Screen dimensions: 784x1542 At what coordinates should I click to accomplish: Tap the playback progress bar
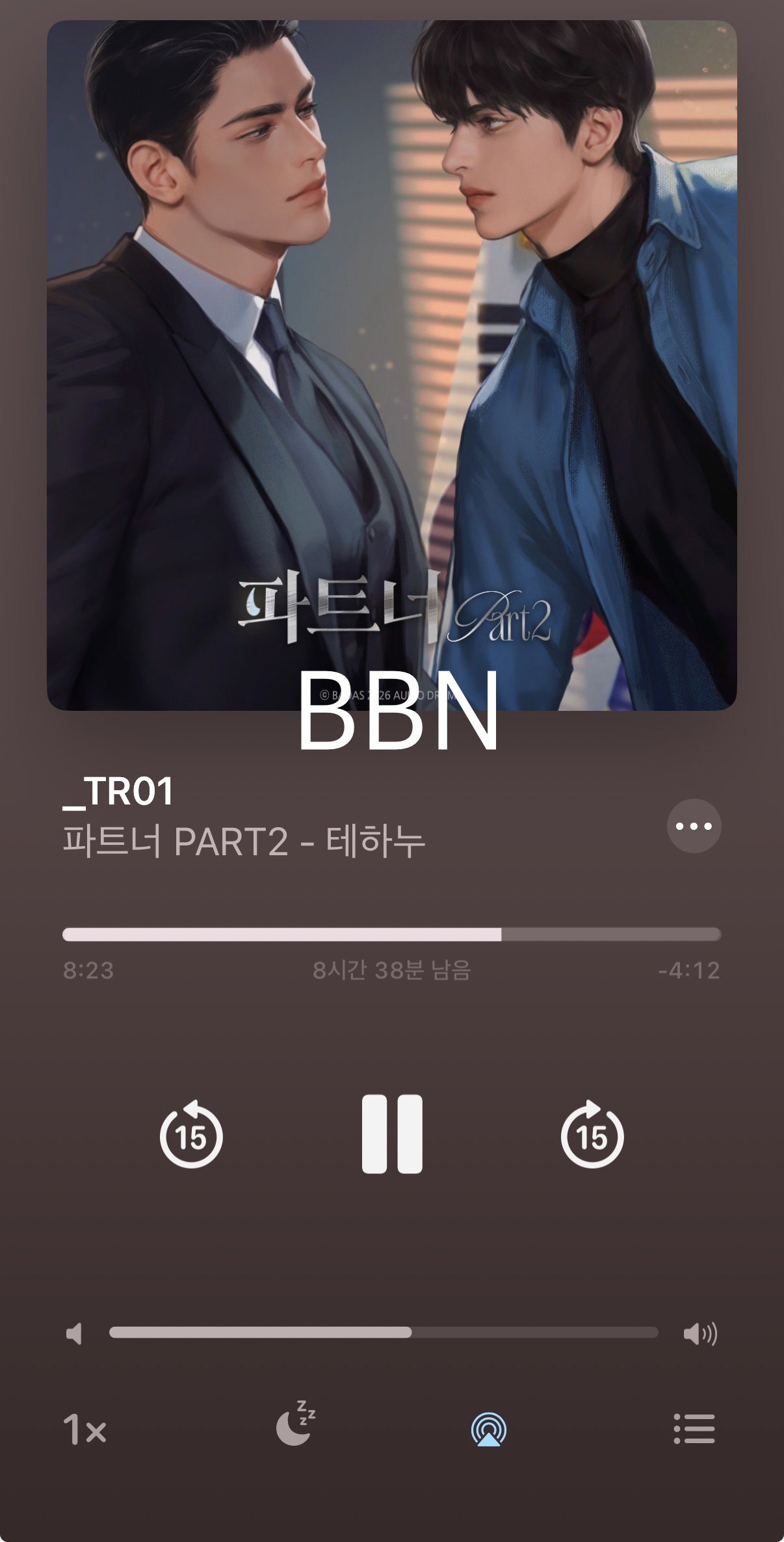coord(392,935)
